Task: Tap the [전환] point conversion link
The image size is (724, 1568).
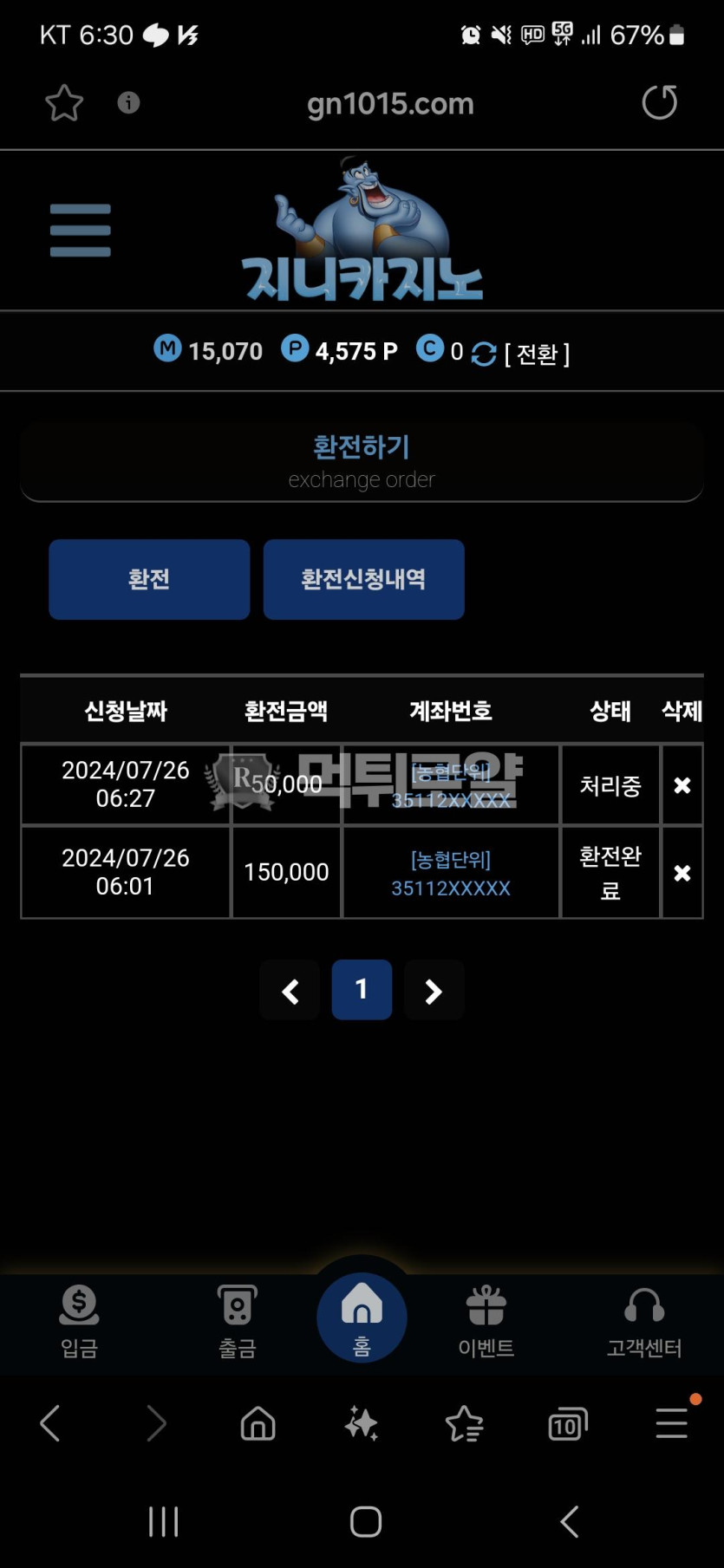Action: pyautogui.click(x=537, y=354)
